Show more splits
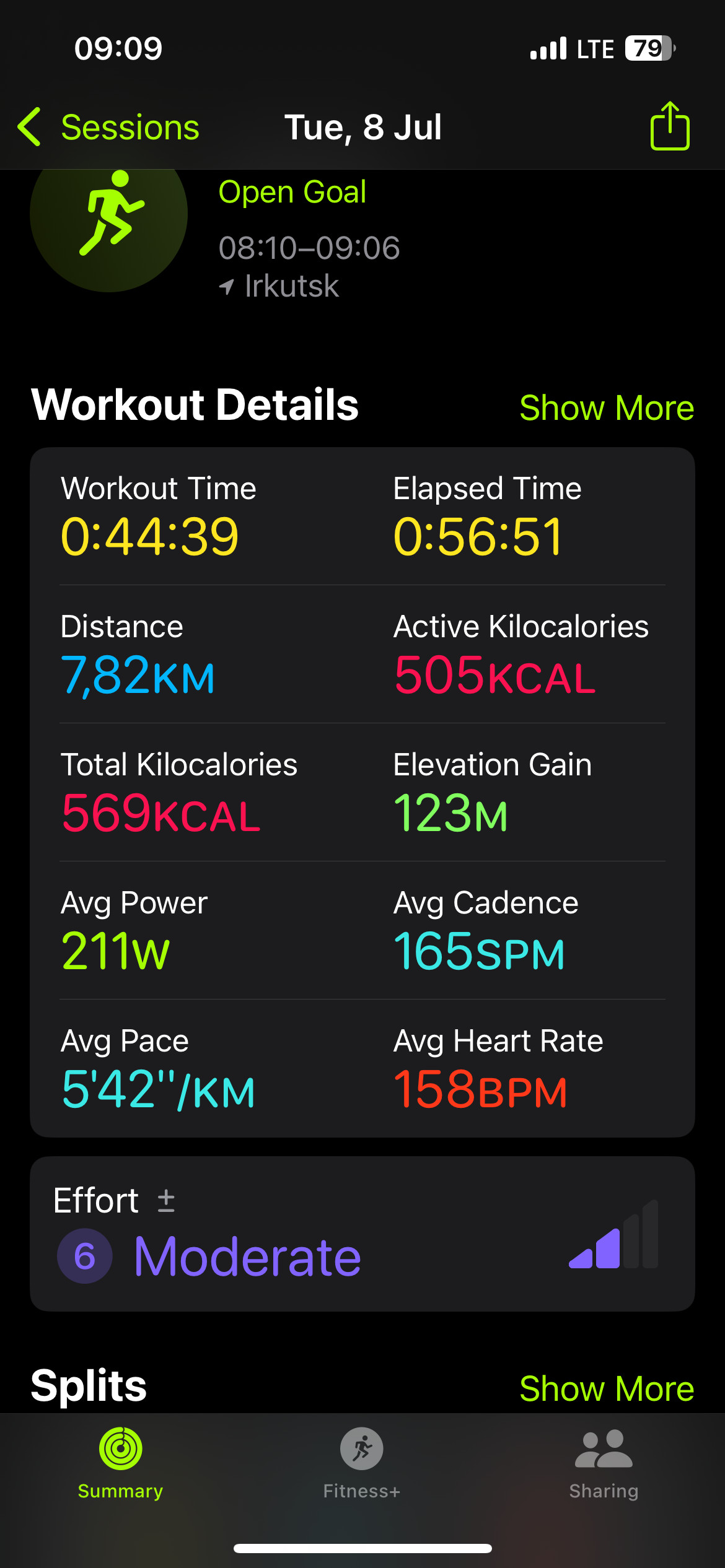 pyautogui.click(x=607, y=1388)
